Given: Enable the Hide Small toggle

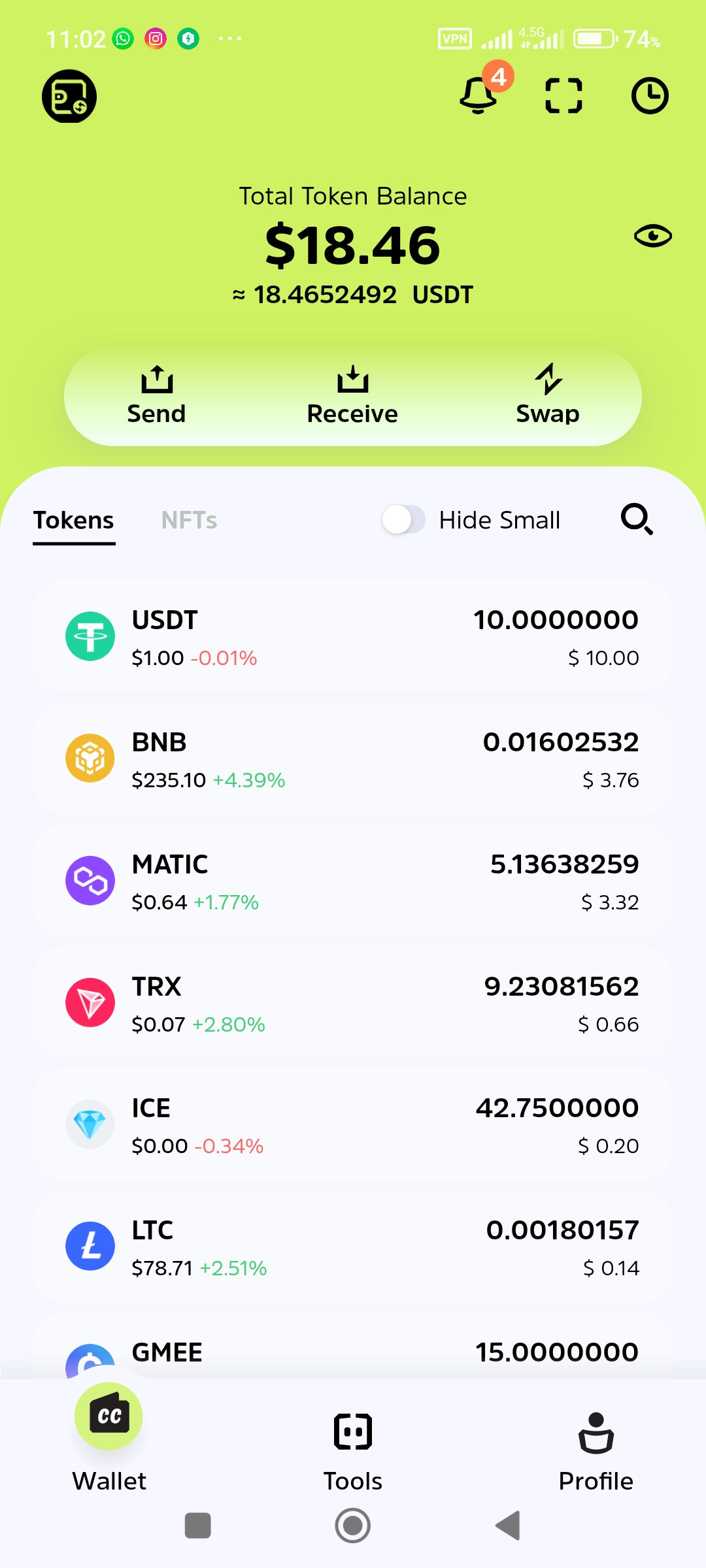Looking at the screenshot, I should tap(404, 520).
